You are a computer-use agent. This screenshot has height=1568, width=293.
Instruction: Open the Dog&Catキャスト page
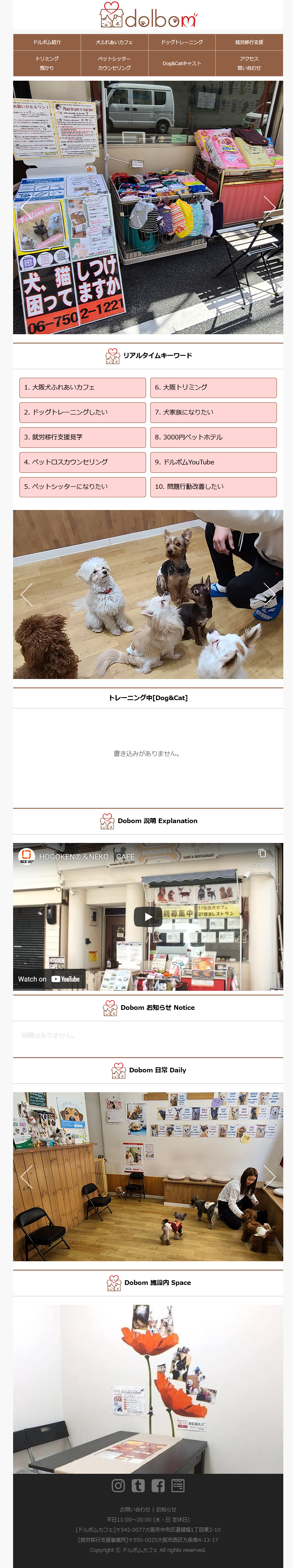pyautogui.click(x=182, y=63)
